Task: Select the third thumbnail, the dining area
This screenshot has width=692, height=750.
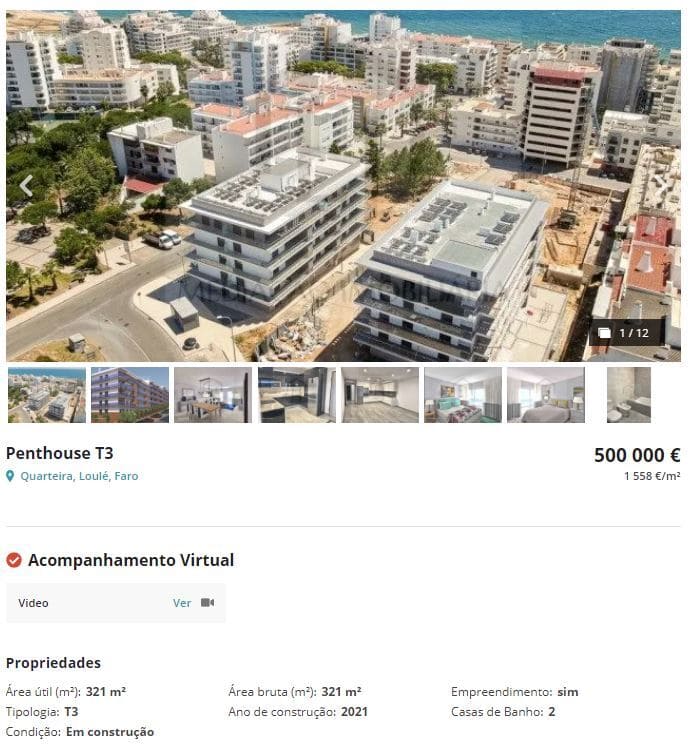Action: [213, 395]
